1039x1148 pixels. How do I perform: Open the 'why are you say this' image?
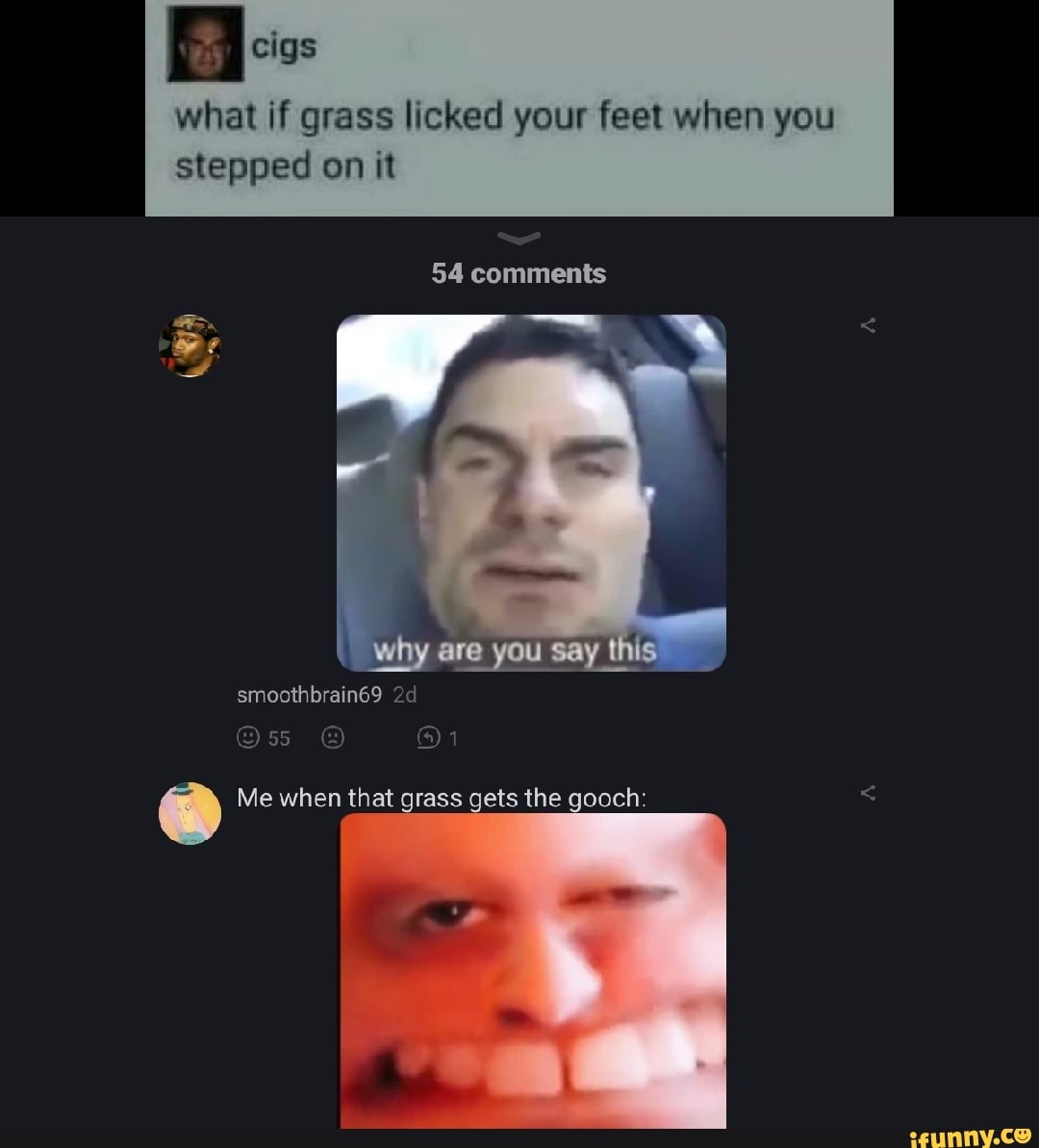[531, 492]
